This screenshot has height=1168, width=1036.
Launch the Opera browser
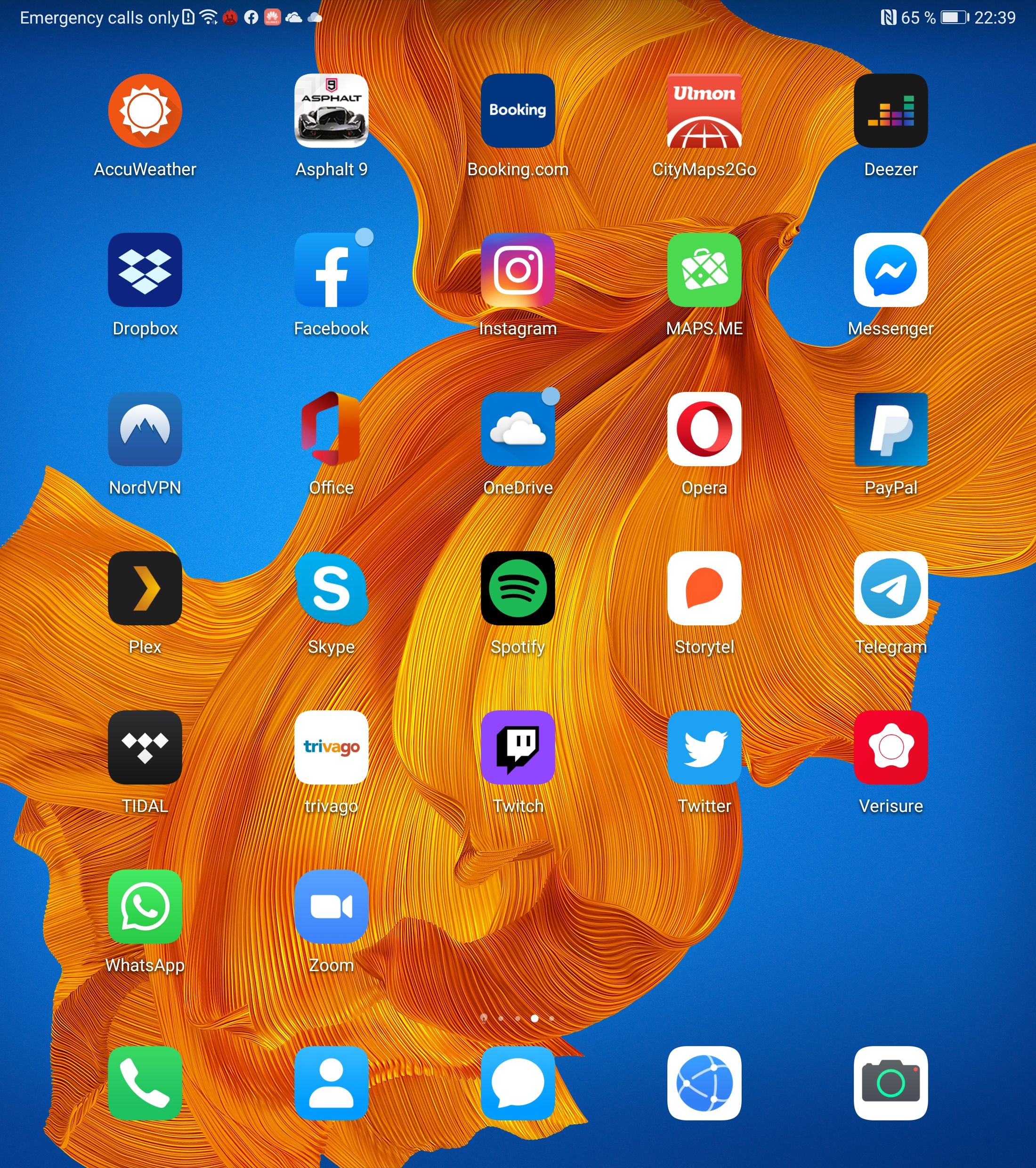[x=704, y=429]
